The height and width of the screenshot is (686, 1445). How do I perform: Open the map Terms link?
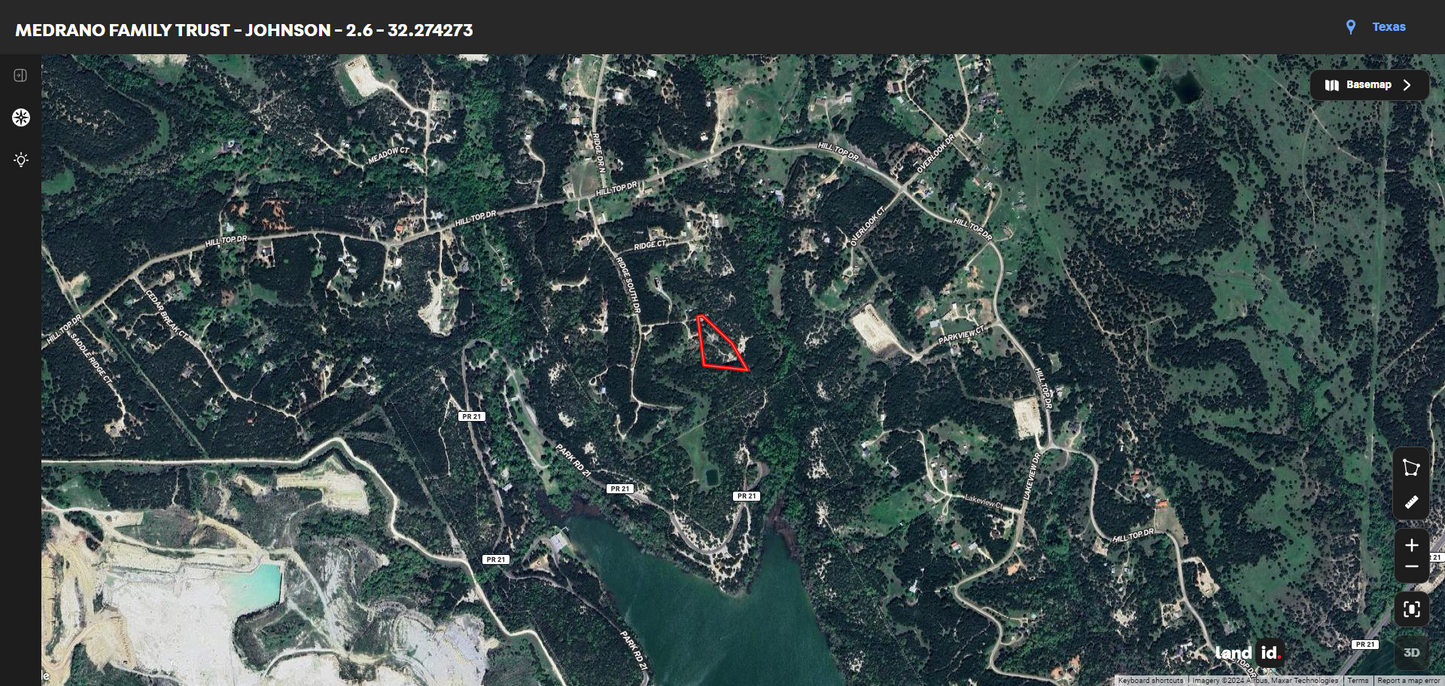tap(1357, 681)
